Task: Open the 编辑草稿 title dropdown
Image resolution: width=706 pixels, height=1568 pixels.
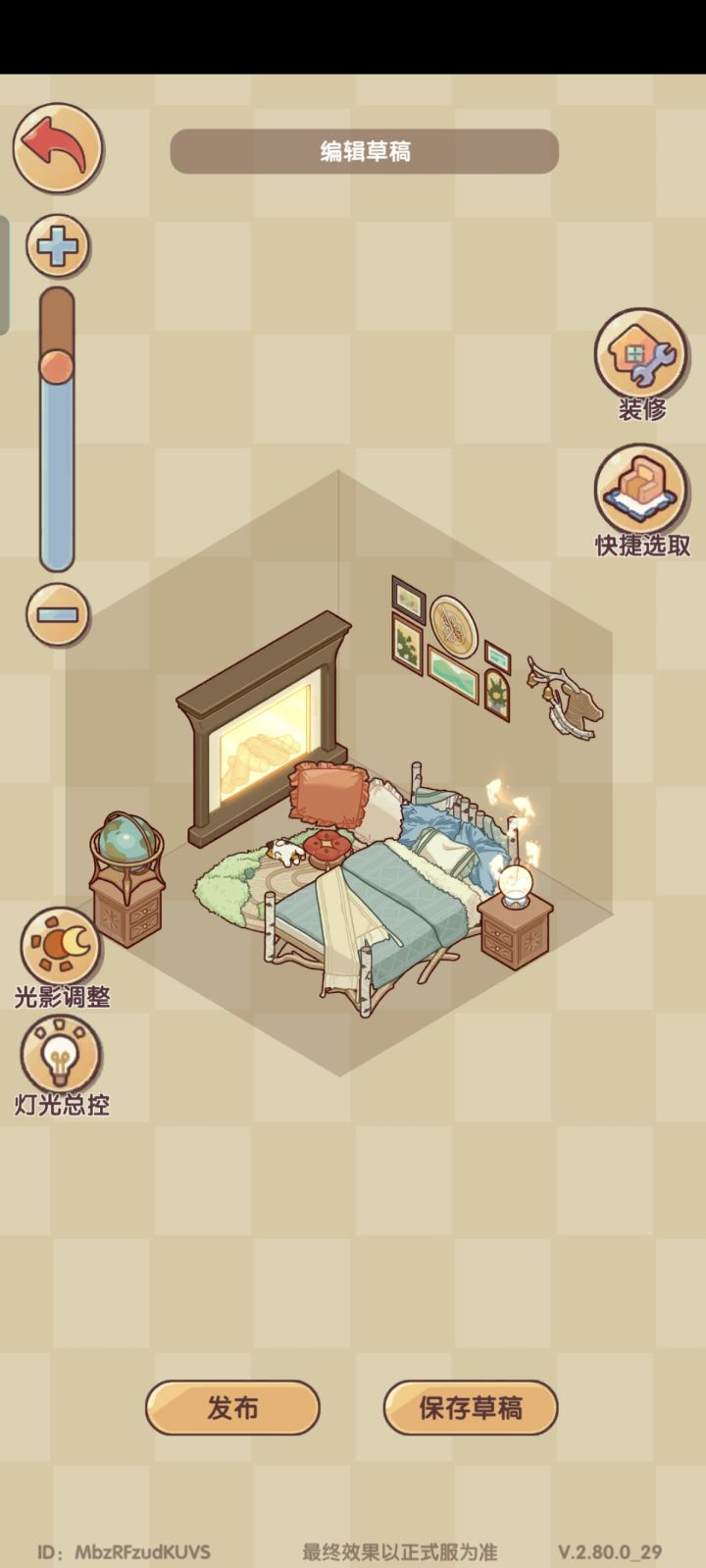Action: click(x=363, y=152)
